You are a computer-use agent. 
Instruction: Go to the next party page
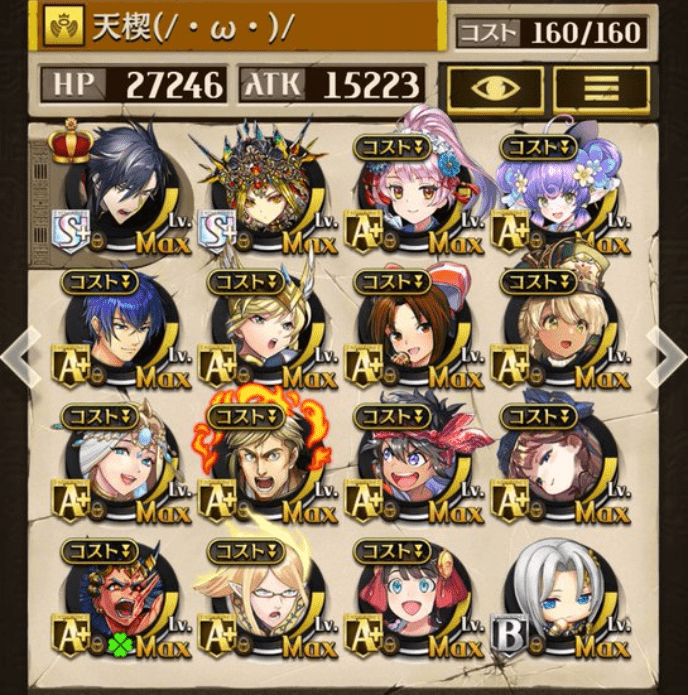pyautogui.click(x=668, y=352)
